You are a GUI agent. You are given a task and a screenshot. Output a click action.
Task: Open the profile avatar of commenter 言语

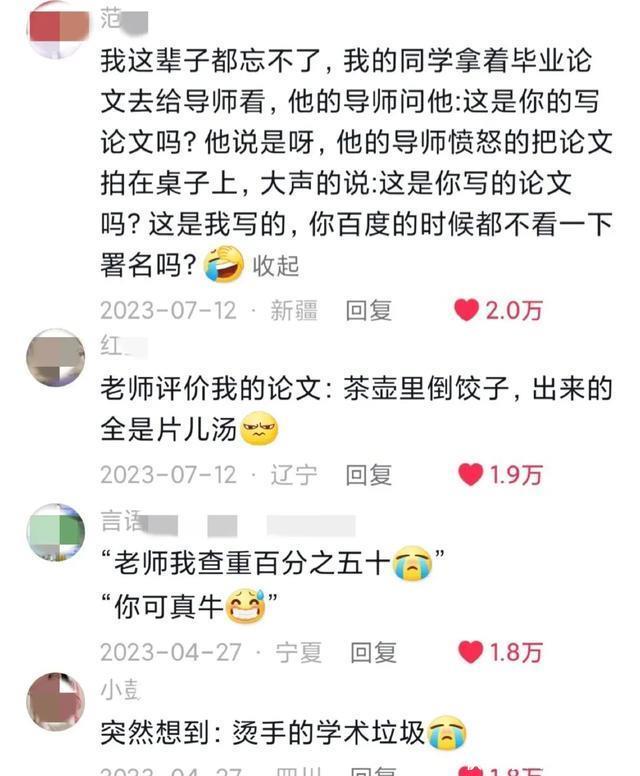56,532
